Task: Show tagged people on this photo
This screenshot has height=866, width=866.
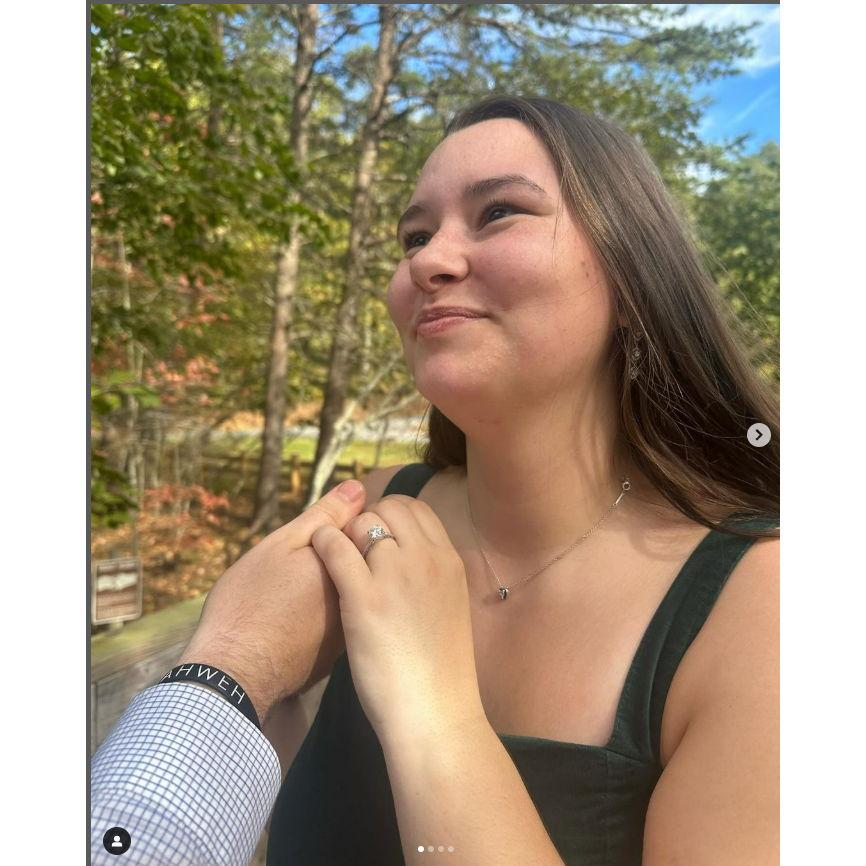Action: click(x=117, y=841)
